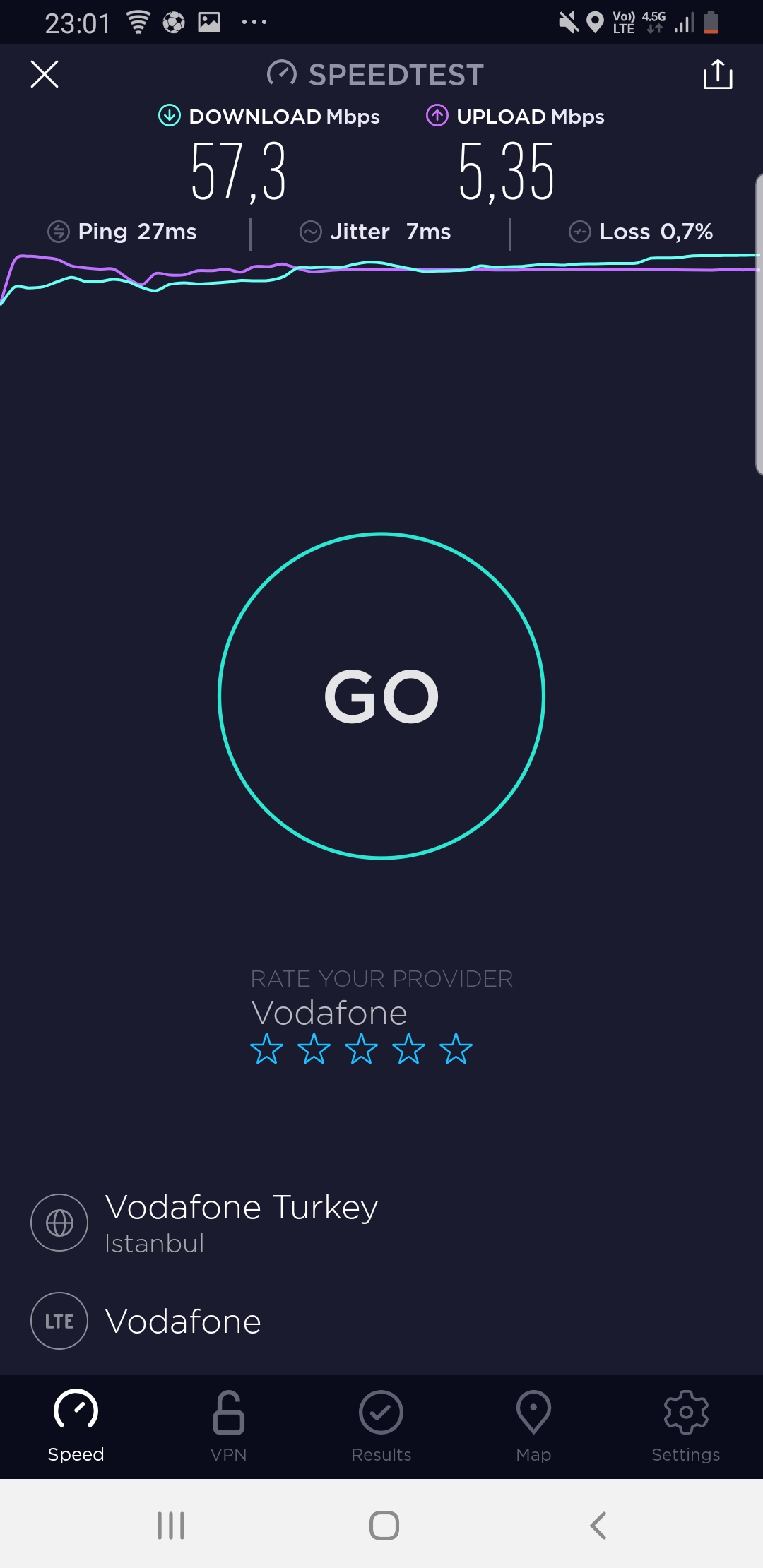
Task: Share the speed test result
Action: (718, 74)
